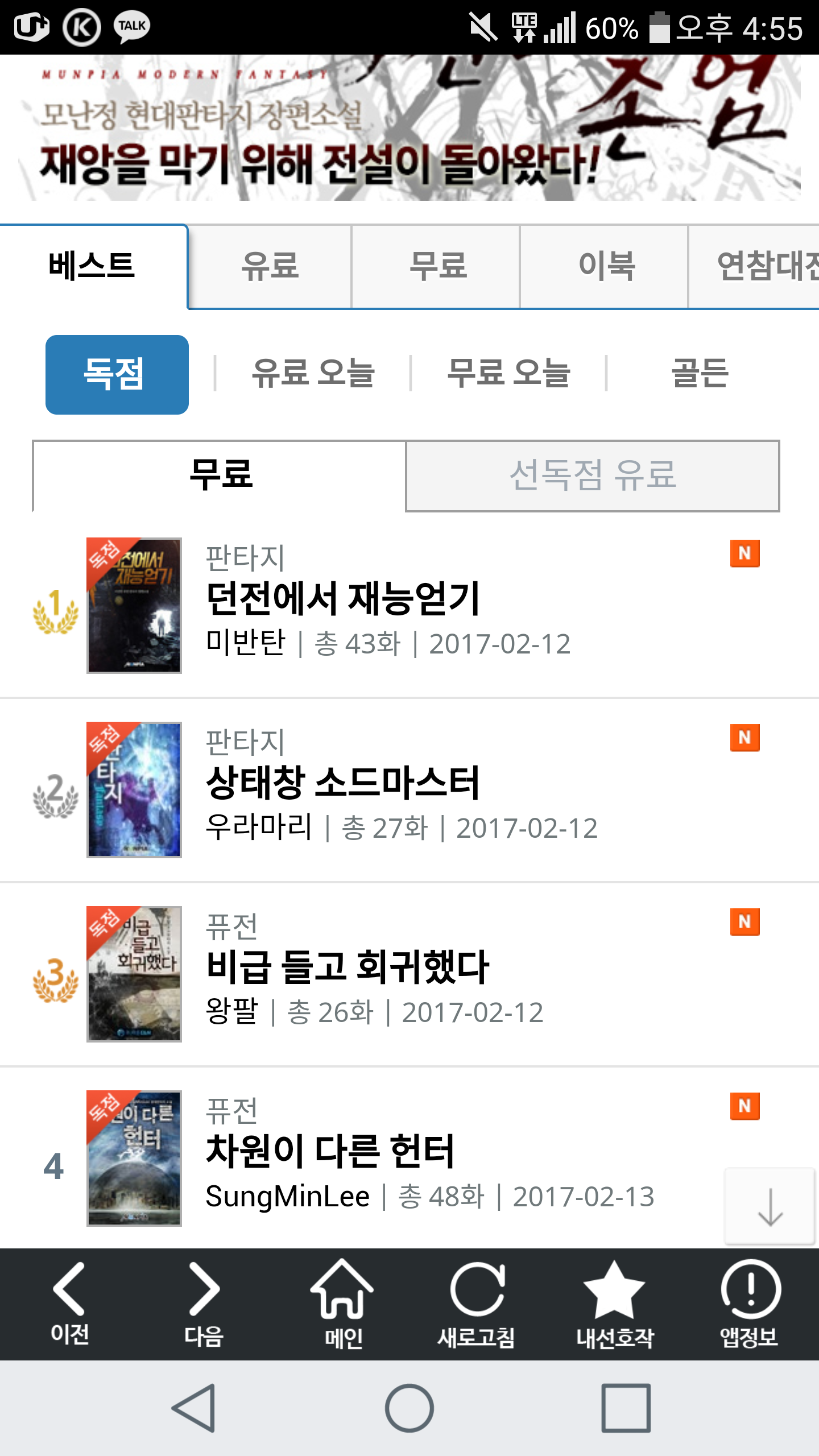Select the 골든 ranking filter
The width and height of the screenshot is (819, 1456).
tap(700, 374)
